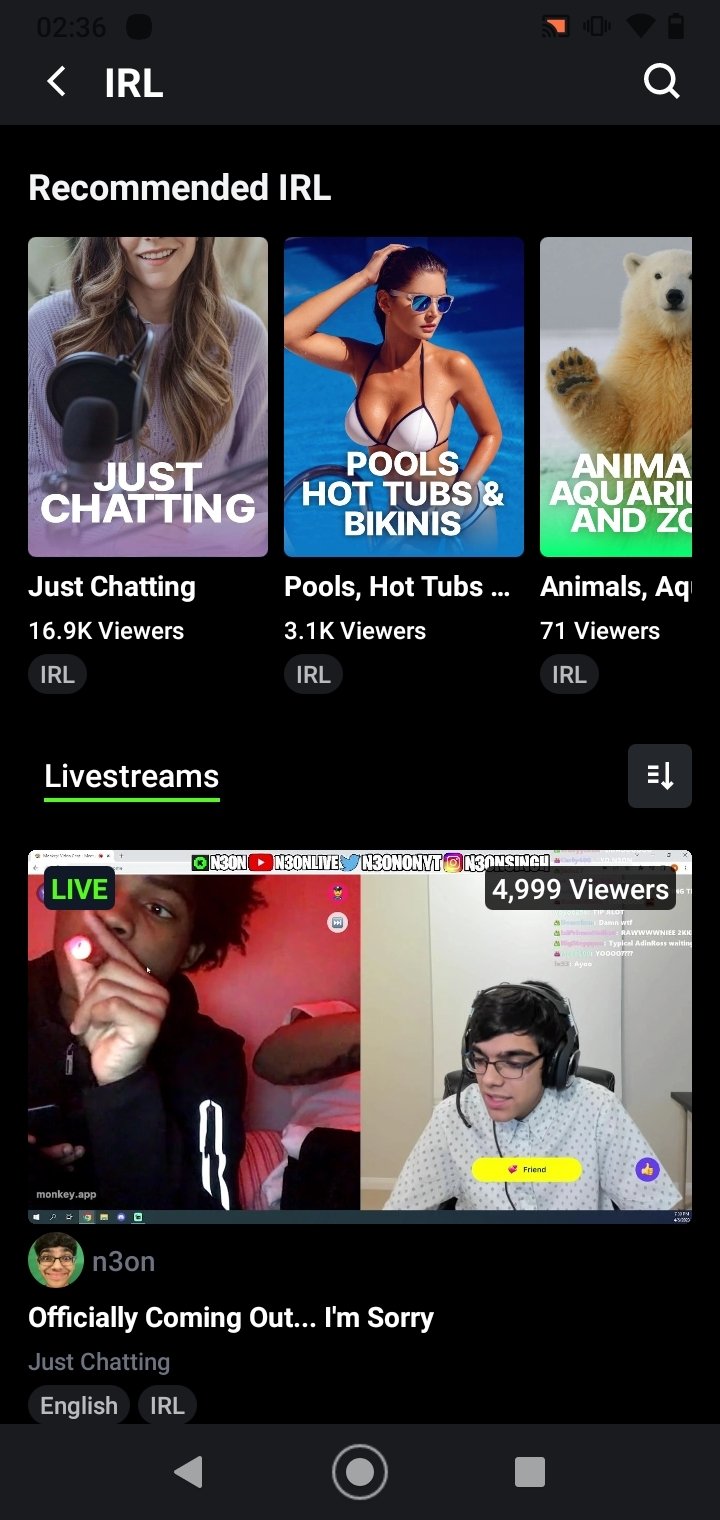Open search from the top bar

point(661,82)
